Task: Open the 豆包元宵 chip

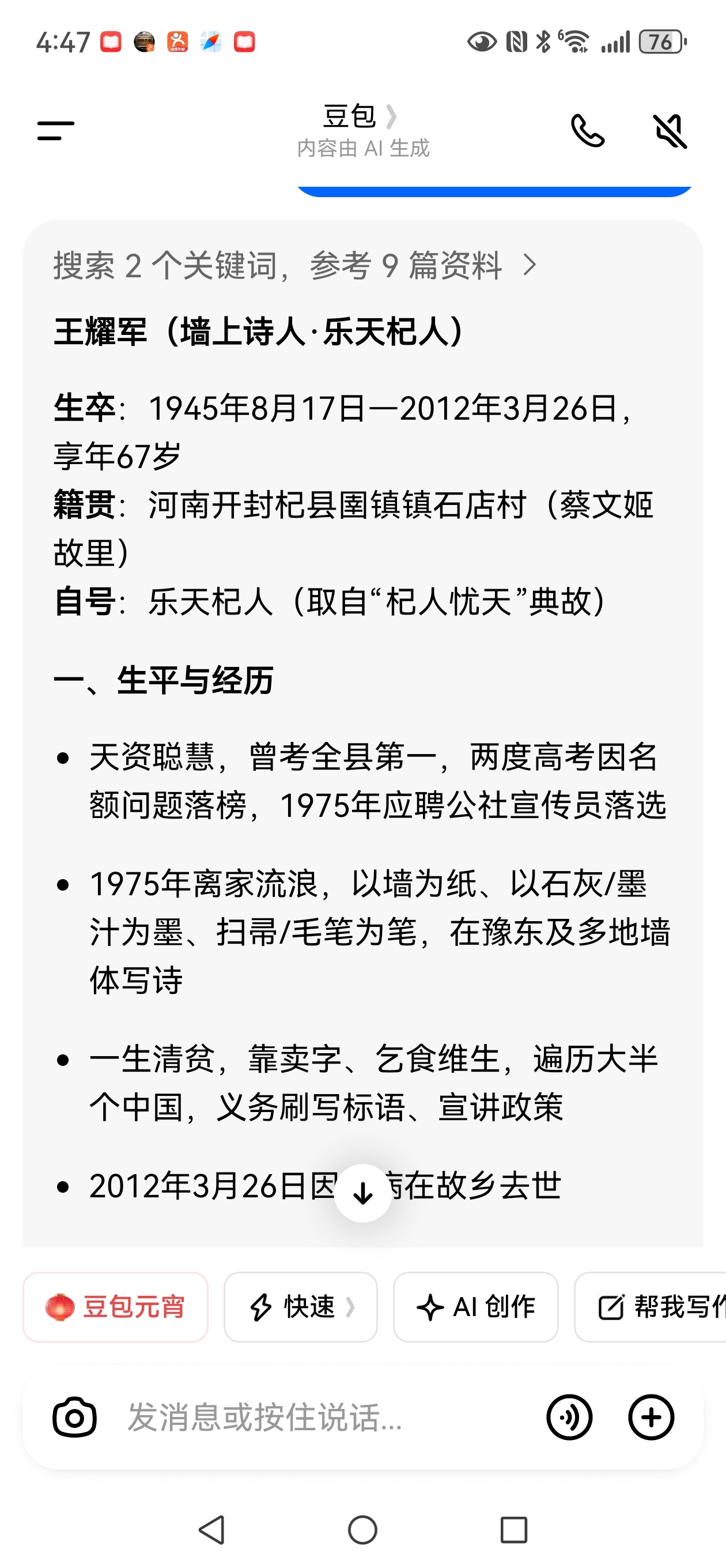Action: pos(116,1307)
